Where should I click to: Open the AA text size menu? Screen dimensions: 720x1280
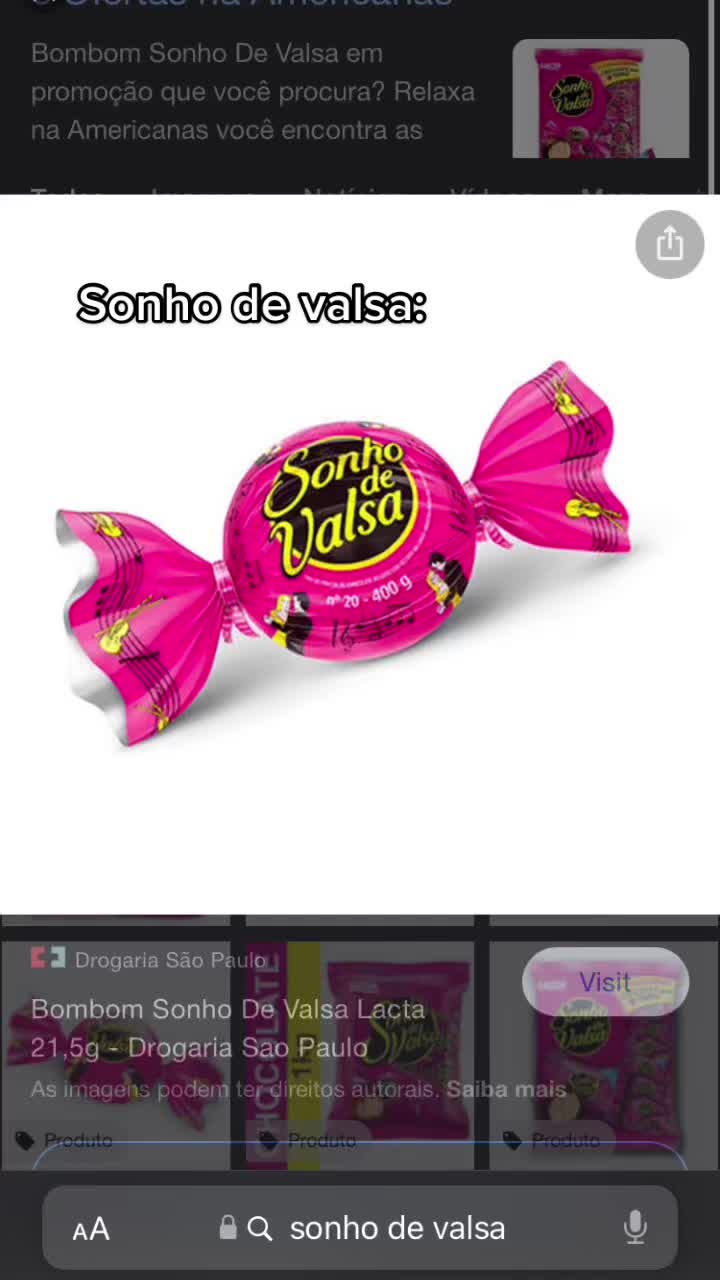(x=91, y=1229)
